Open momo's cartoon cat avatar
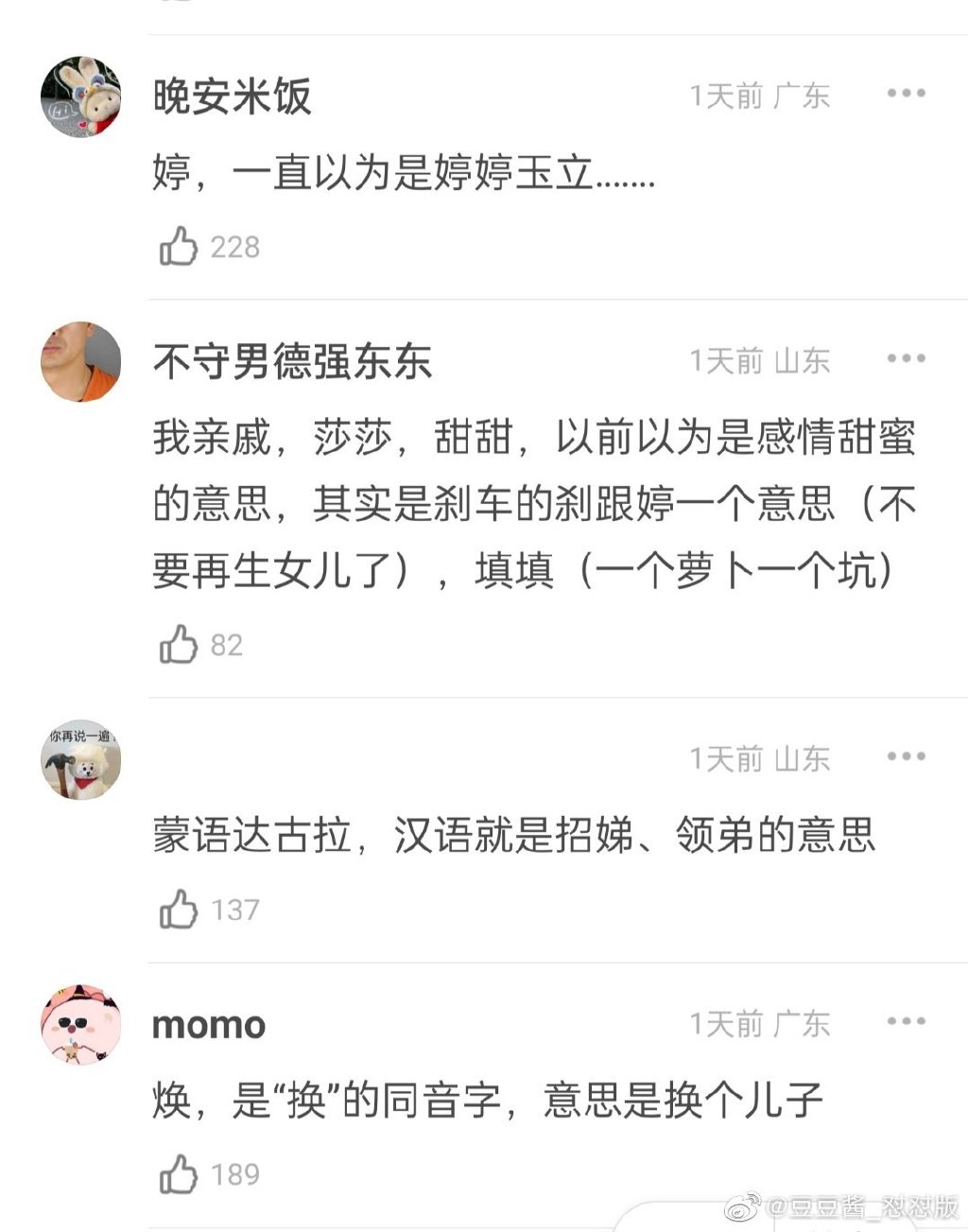Screen dimensions: 968x1232 [x=81, y=1024]
